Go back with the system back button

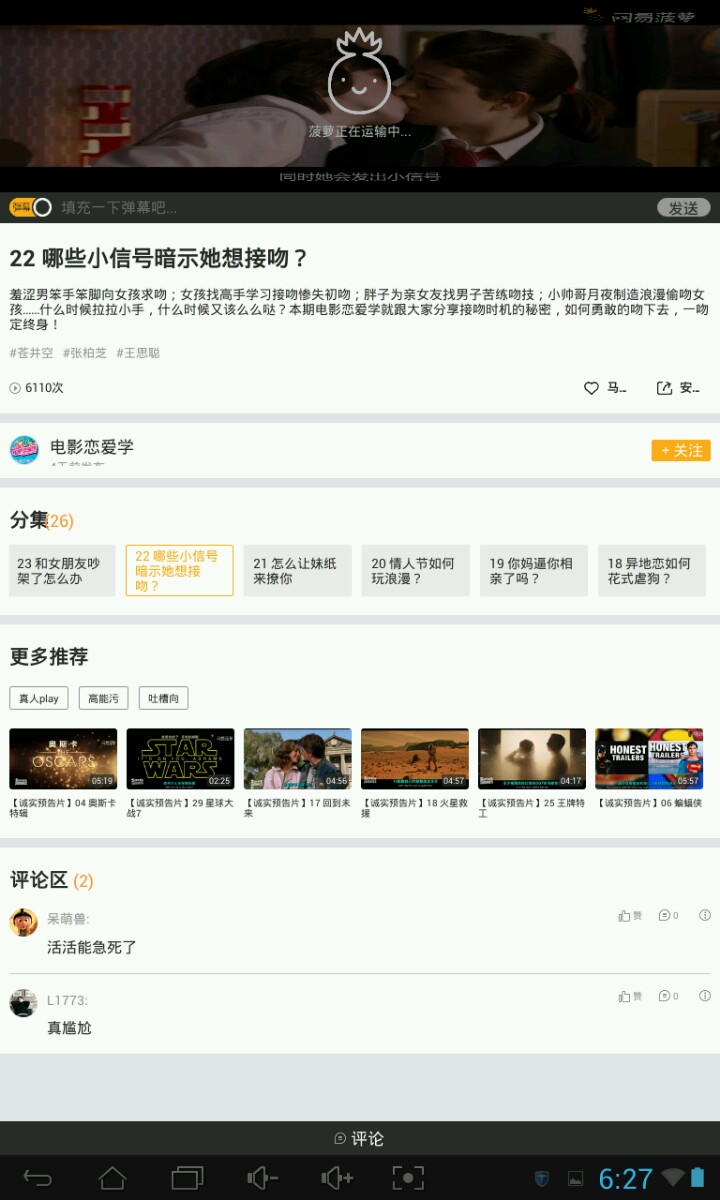point(37,1178)
